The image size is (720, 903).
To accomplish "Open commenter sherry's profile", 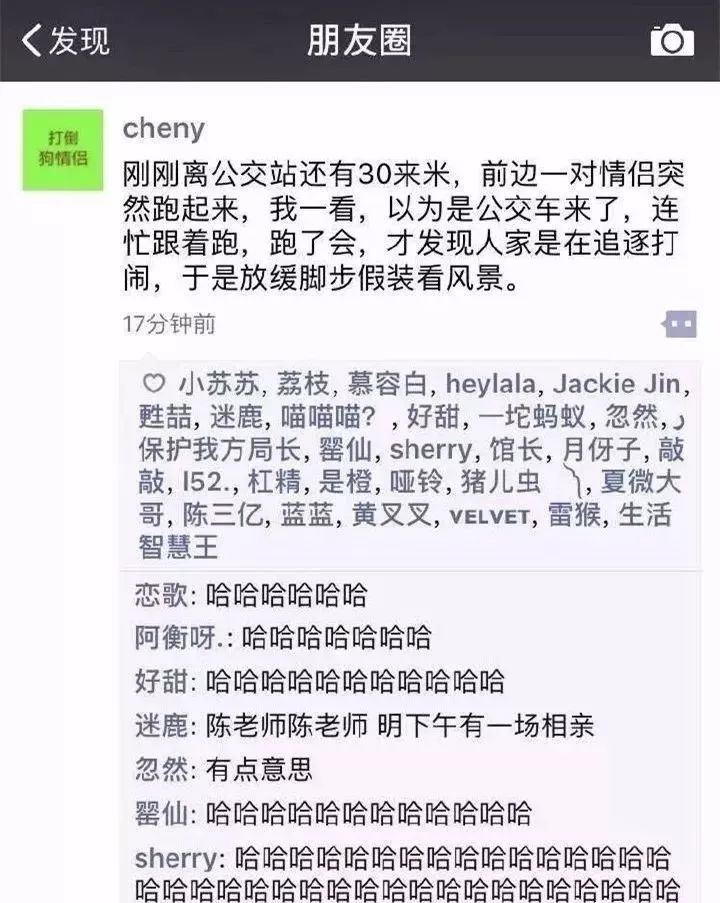I will pyautogui.click(x=176, y=858).
